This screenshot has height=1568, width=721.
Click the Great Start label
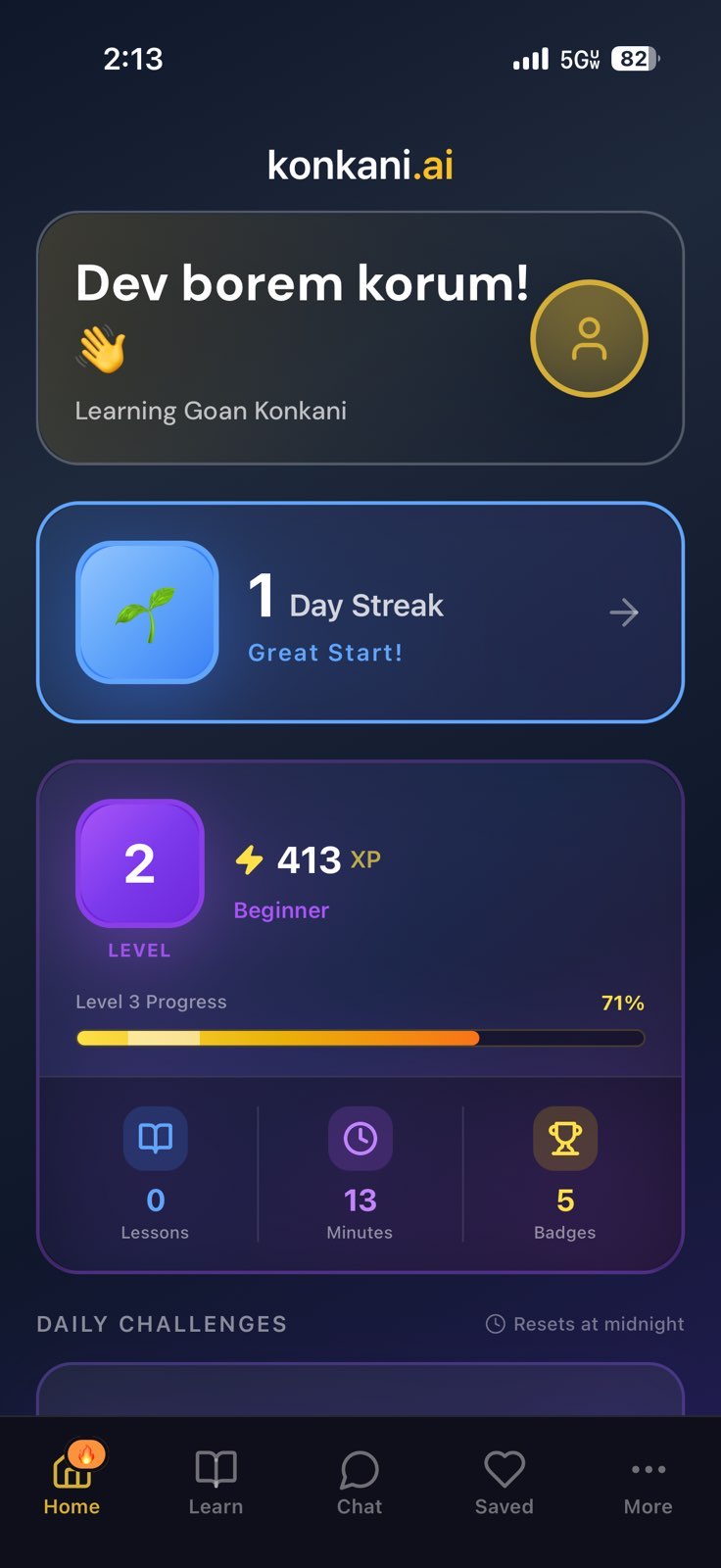pyautogui.click(x=326, y=652)
